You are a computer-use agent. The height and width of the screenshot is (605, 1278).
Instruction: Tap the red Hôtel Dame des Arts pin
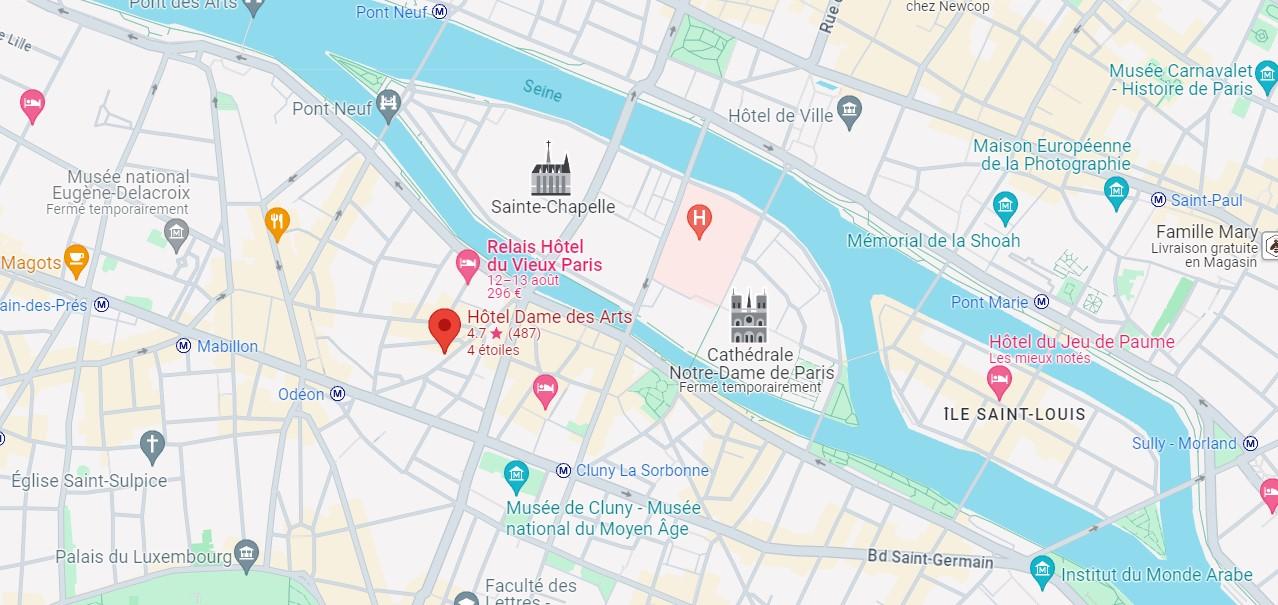click(x=445, y=328)
